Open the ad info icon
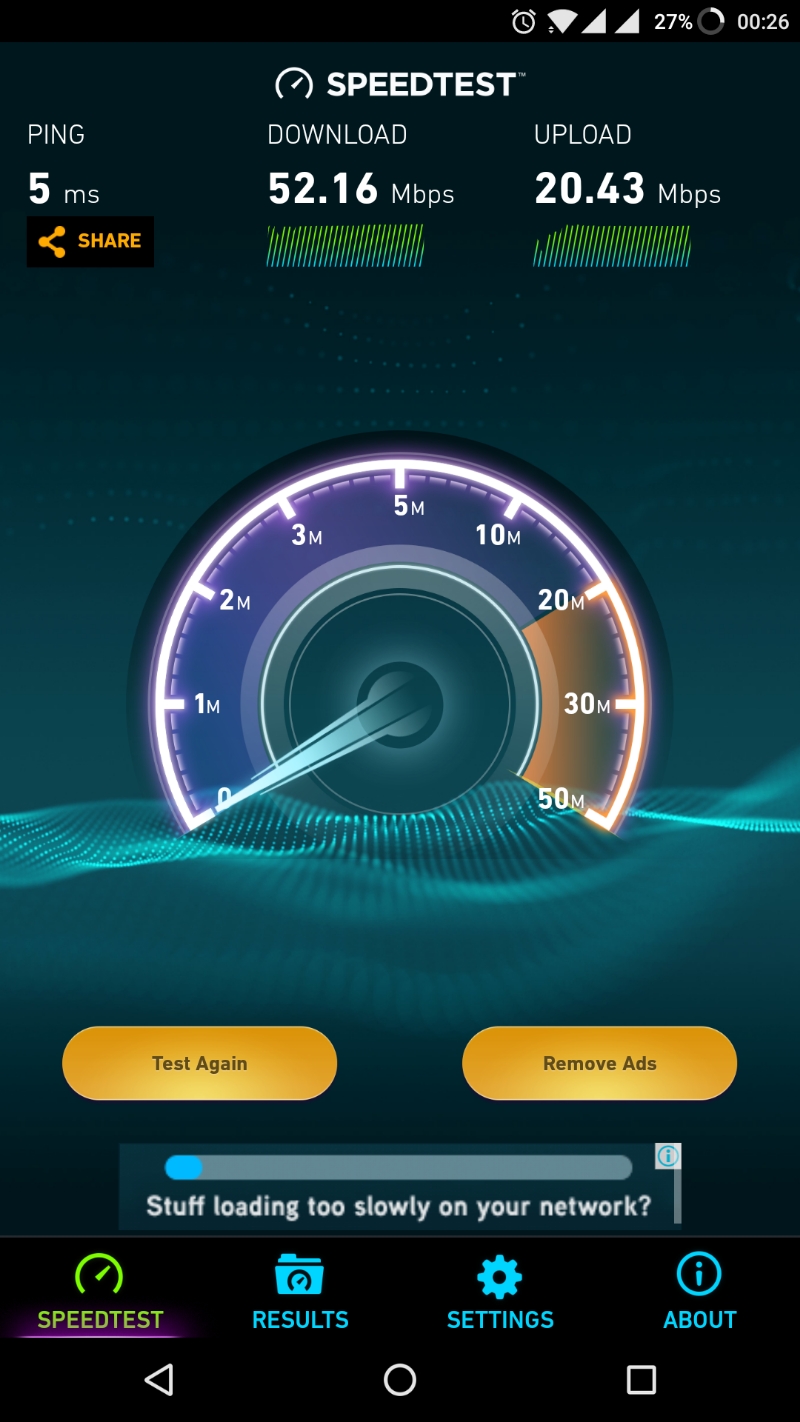Viewport: 800px width, 1422px height. (x=668, y=1157)
